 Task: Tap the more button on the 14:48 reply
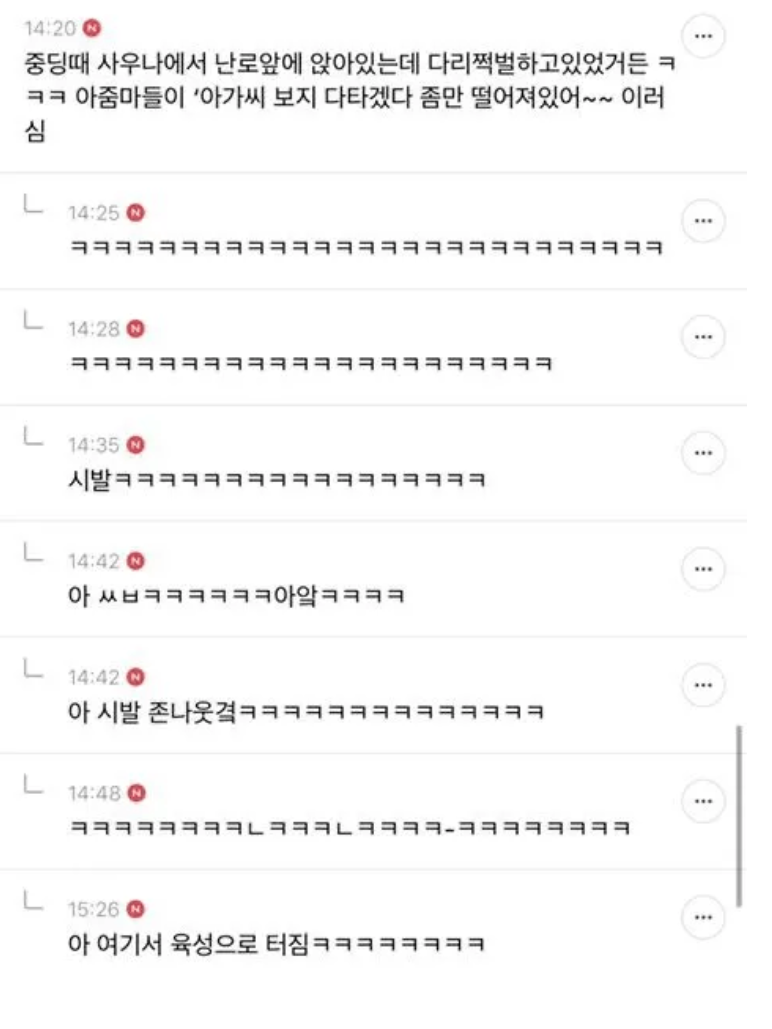click(x=703, y=800)
